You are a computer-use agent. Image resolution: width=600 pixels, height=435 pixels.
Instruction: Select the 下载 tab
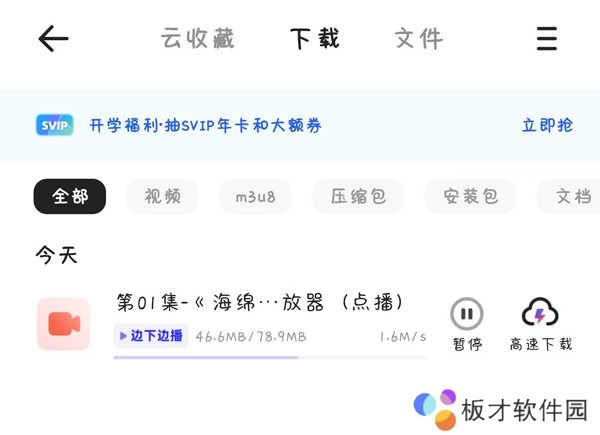click(x=314, y=39)
